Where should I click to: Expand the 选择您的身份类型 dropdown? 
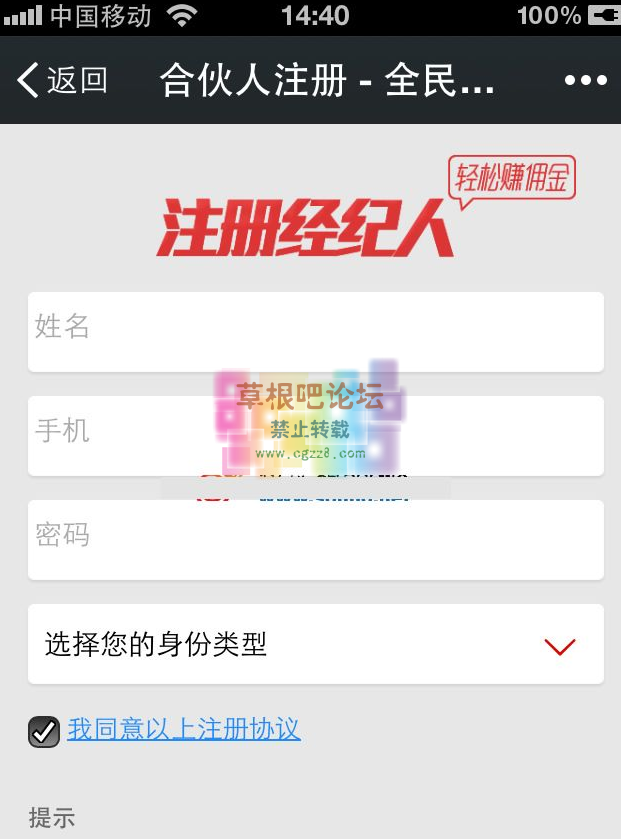tap(315, 644)
